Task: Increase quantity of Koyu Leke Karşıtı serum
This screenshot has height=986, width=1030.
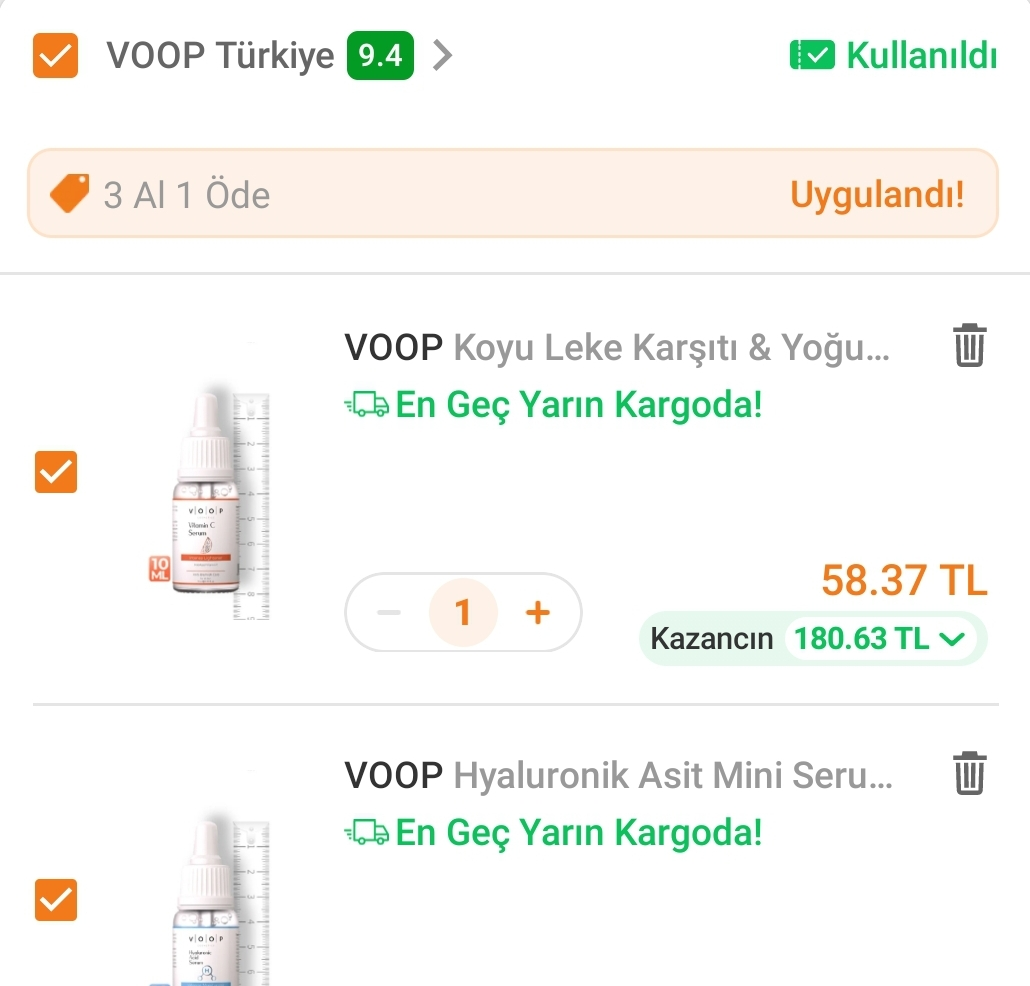Action: click(538, 612)
